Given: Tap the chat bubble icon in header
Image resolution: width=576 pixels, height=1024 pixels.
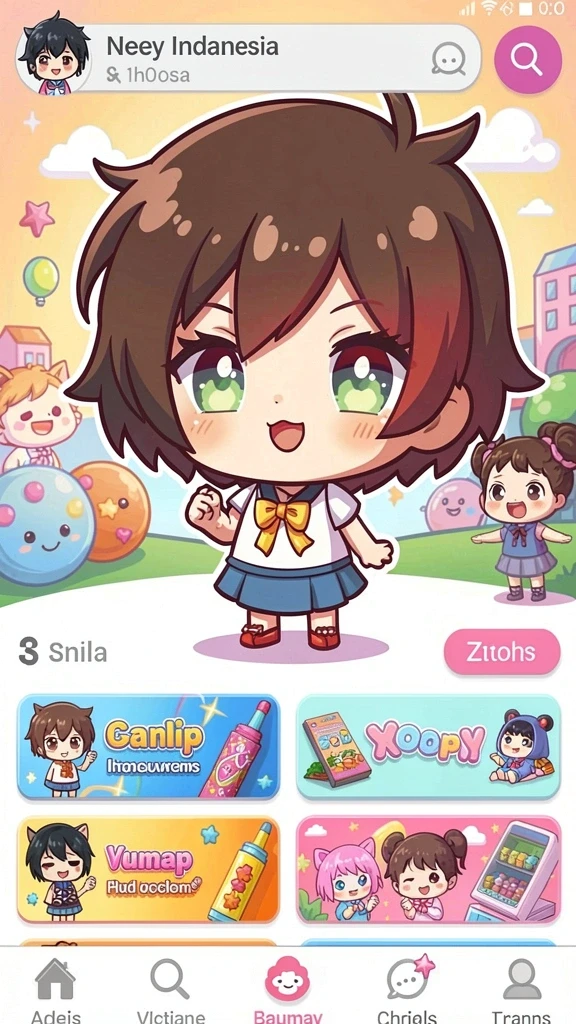Looking at the screenshot, I should [x=449, y=59].
